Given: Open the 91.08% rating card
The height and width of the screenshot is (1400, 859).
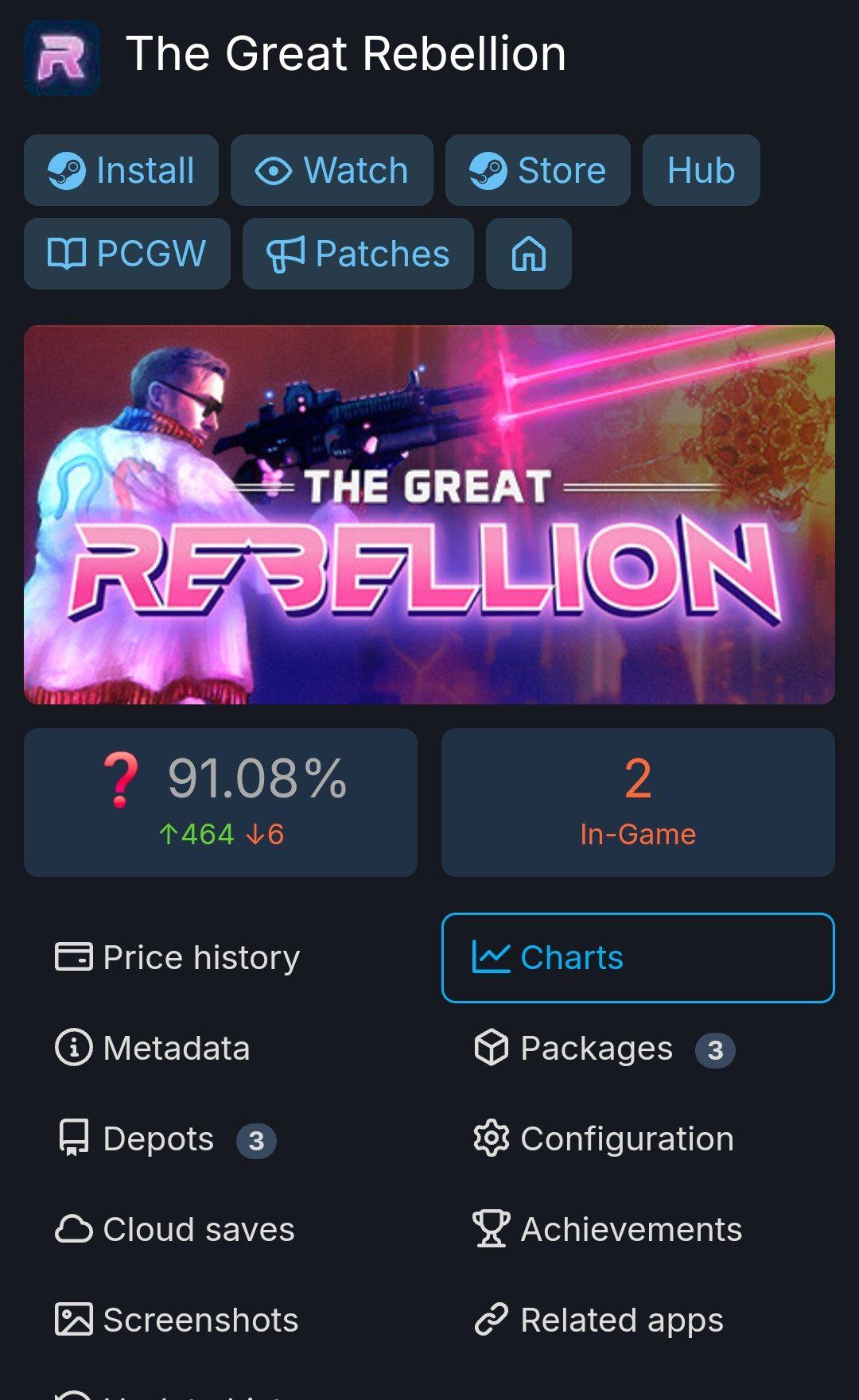Looking at the screenshot, I should 220,802.
